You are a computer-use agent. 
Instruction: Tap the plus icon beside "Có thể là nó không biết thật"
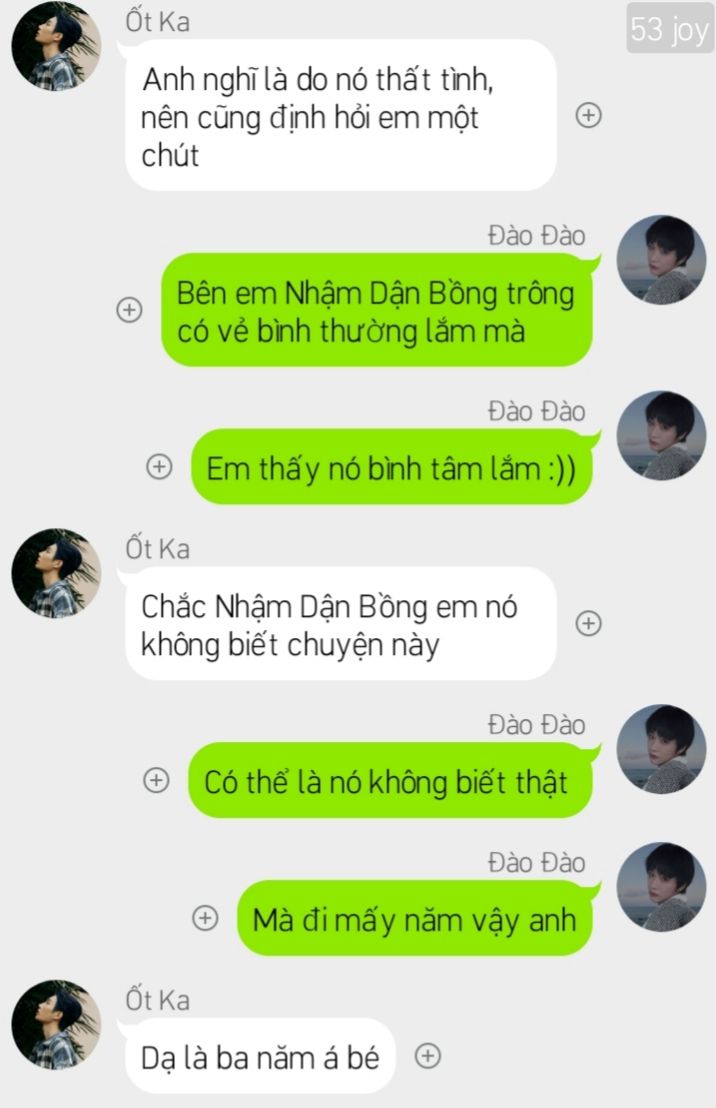pyautogui.click(x=156, y=780)
